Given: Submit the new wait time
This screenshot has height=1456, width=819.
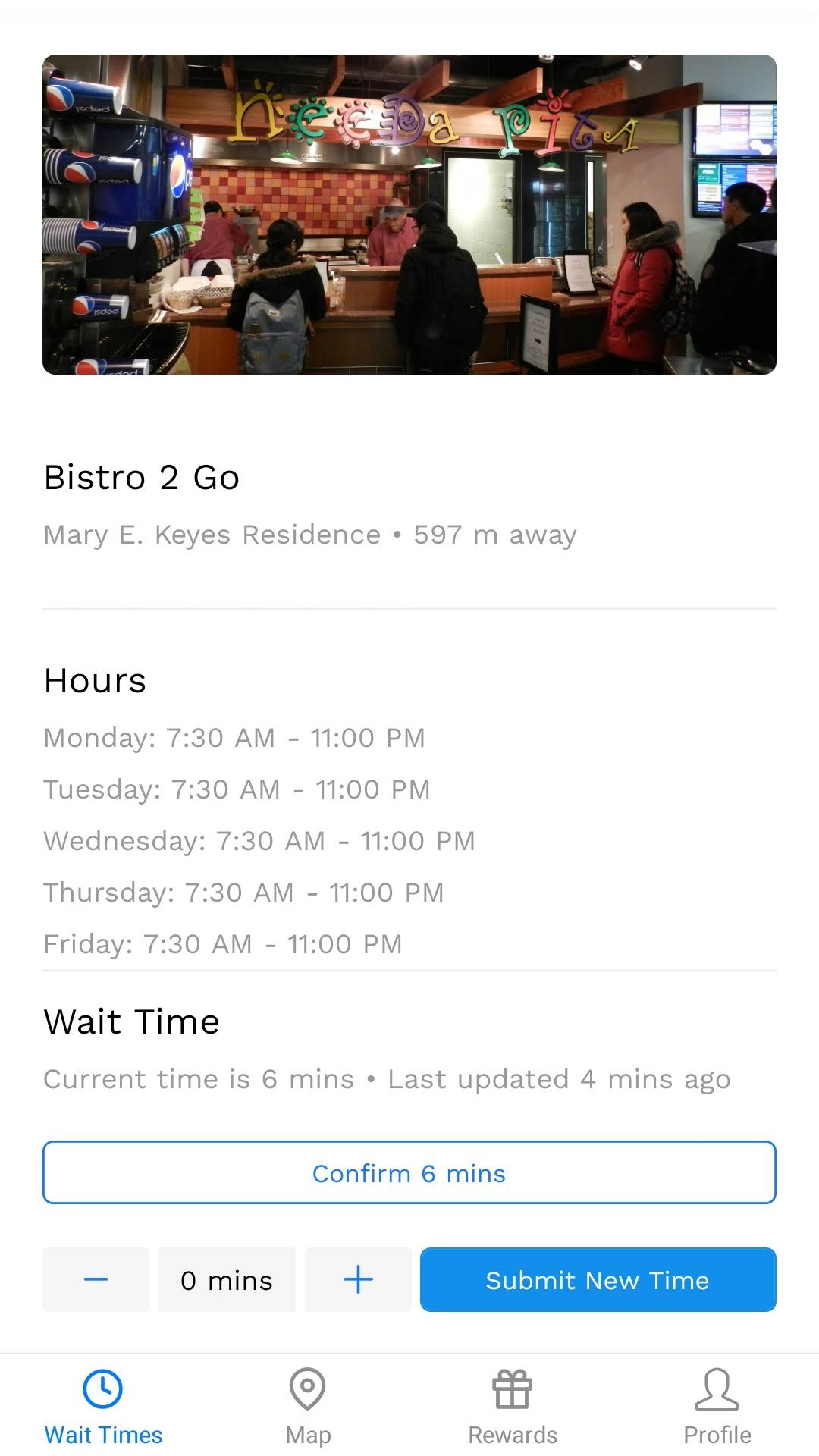Looking at the screenshot, I should click(598, 1280).
